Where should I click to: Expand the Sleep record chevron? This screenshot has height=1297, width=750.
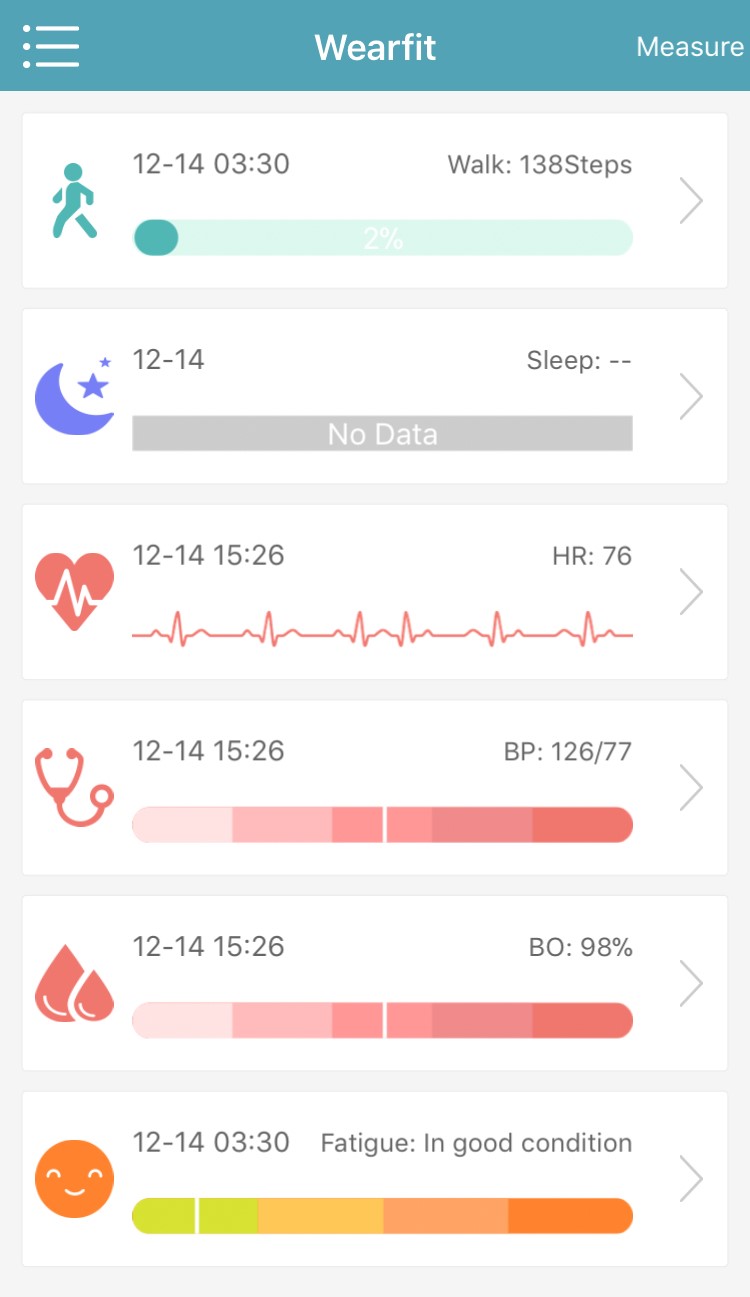pyautogui.click(x=691, y=395)
